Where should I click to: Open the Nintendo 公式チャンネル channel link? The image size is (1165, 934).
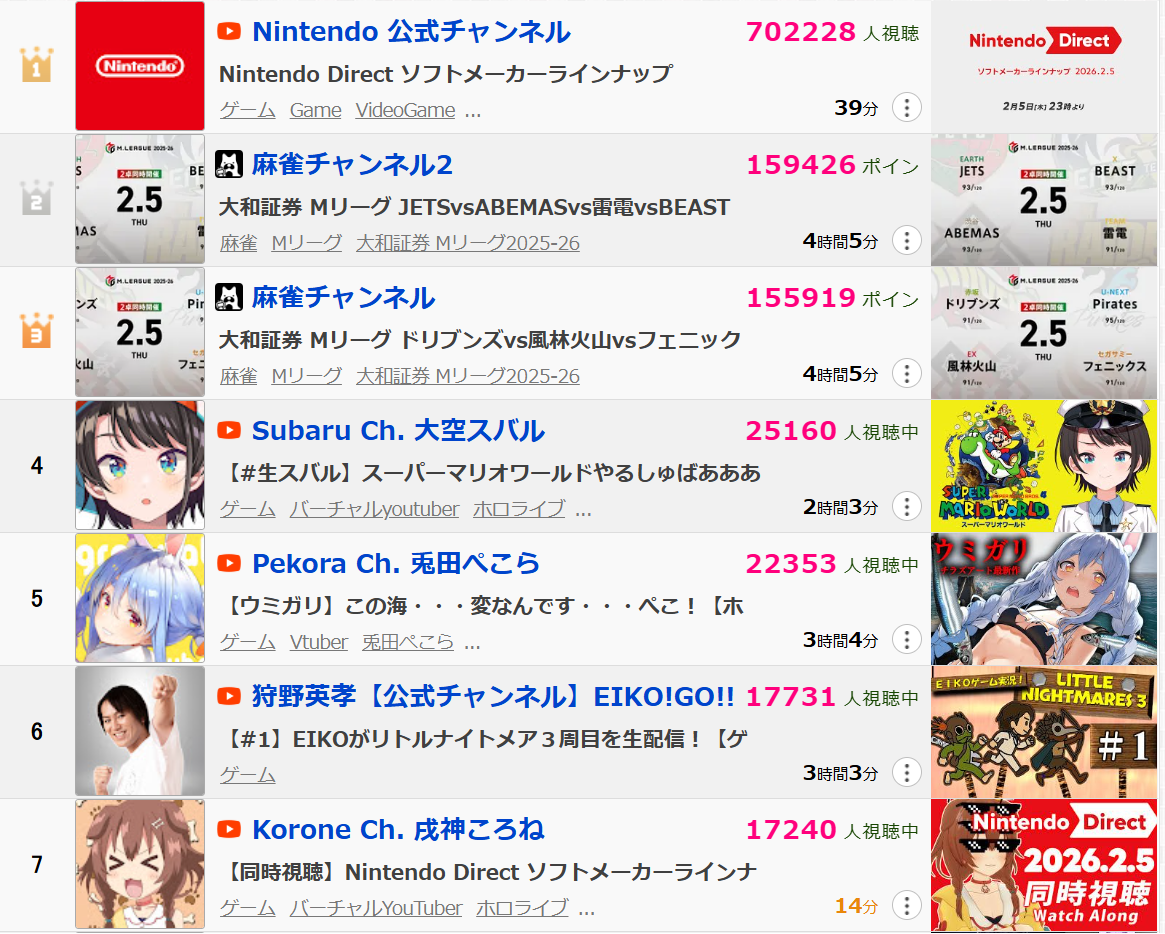[411, 32]
